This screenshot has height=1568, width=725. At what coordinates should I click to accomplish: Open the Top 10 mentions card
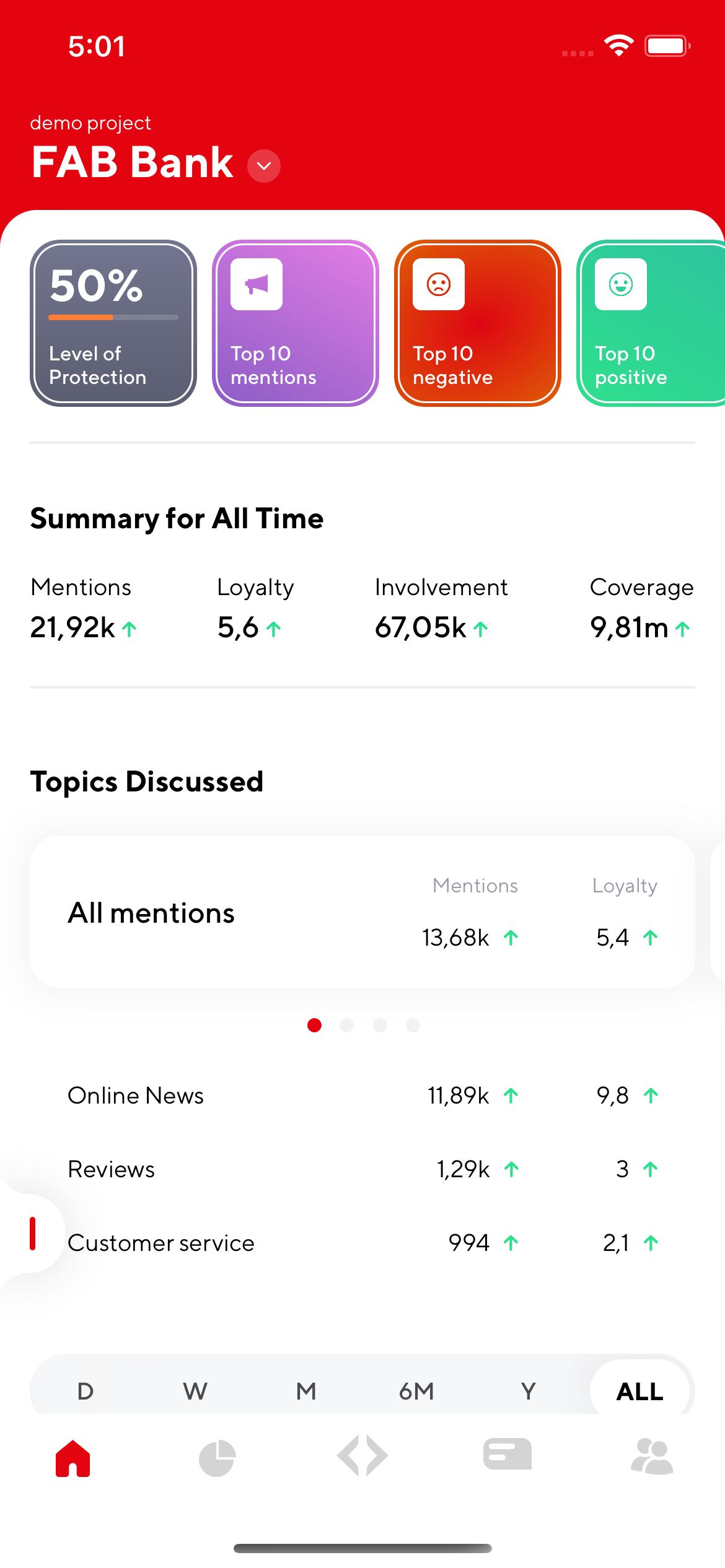296,323
